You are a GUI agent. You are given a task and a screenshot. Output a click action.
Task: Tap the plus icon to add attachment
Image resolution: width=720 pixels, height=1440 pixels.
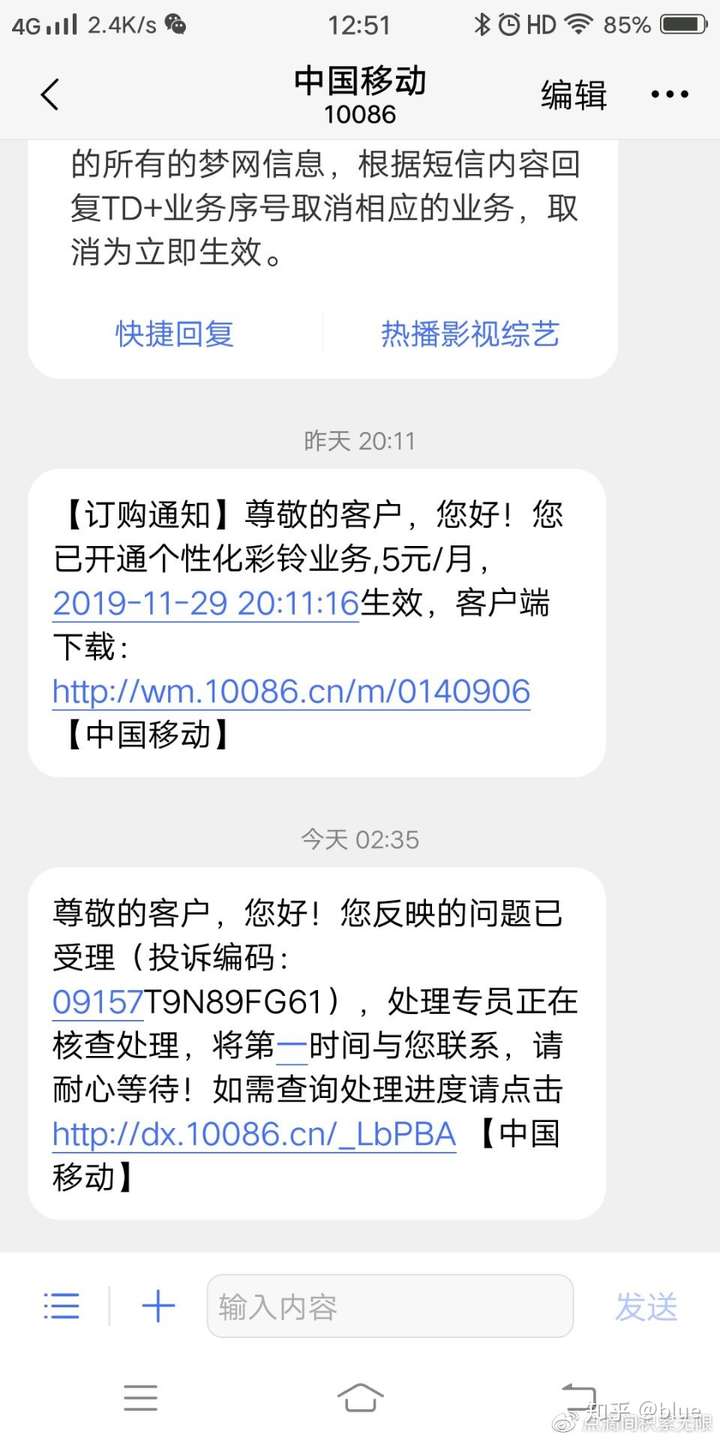tap(158, 1306)
